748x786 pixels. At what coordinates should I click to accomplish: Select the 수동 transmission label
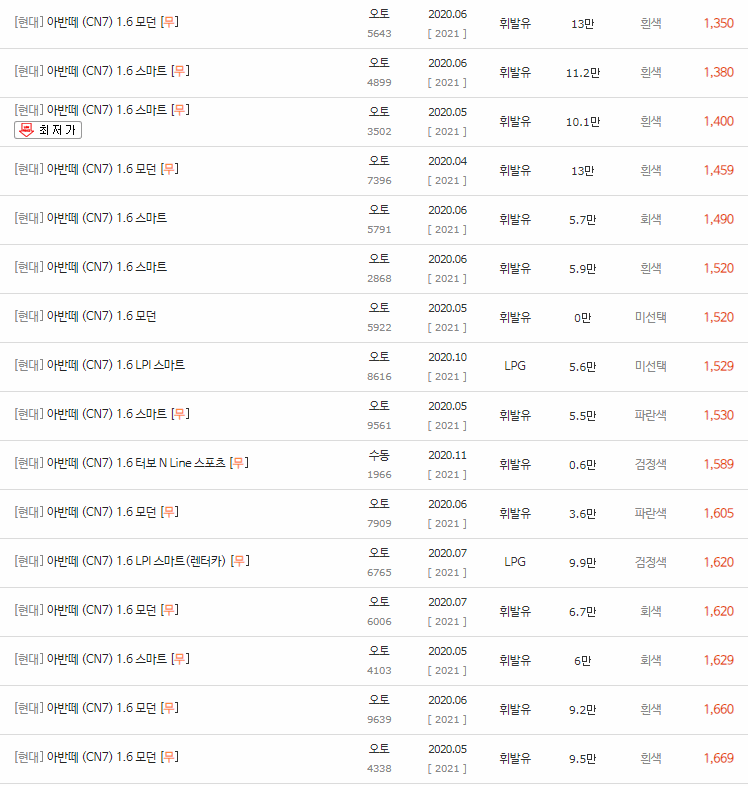pyautogui.click(x=378, y=455)
